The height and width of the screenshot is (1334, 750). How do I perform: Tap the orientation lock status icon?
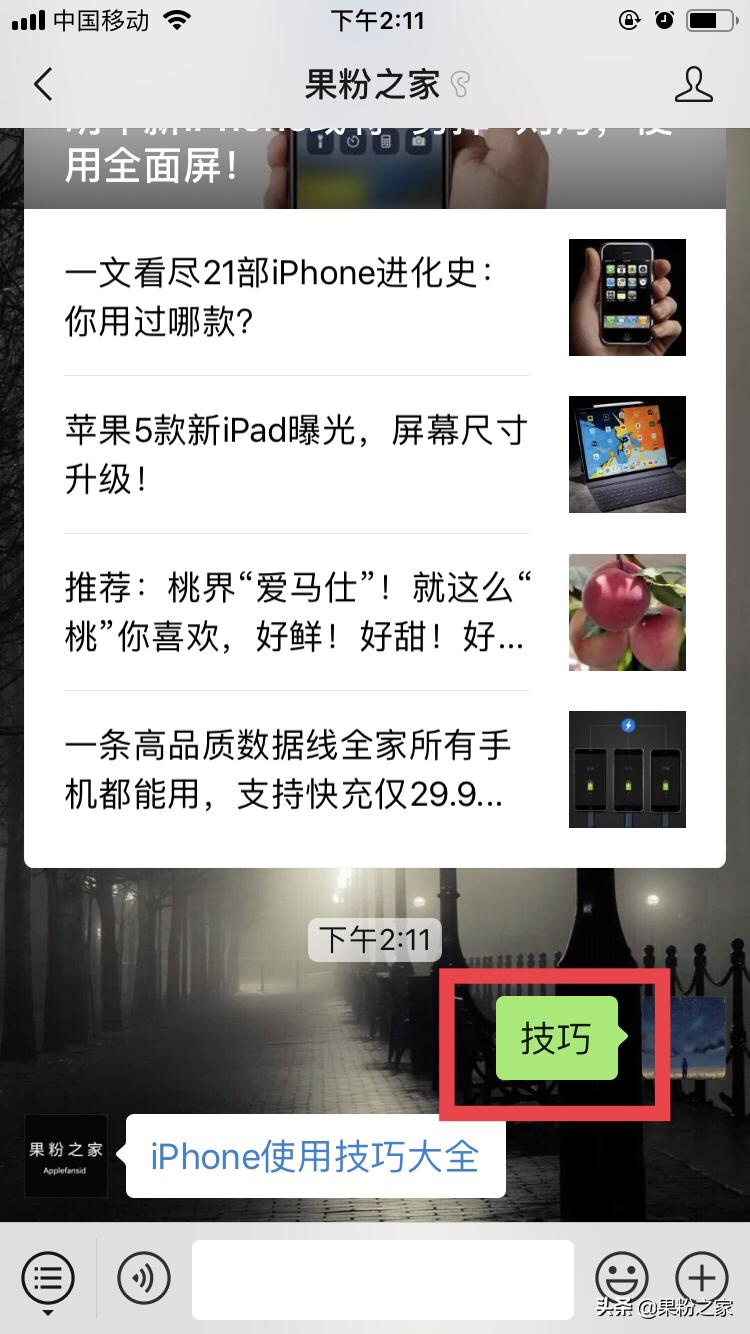(x=630, y=20)
